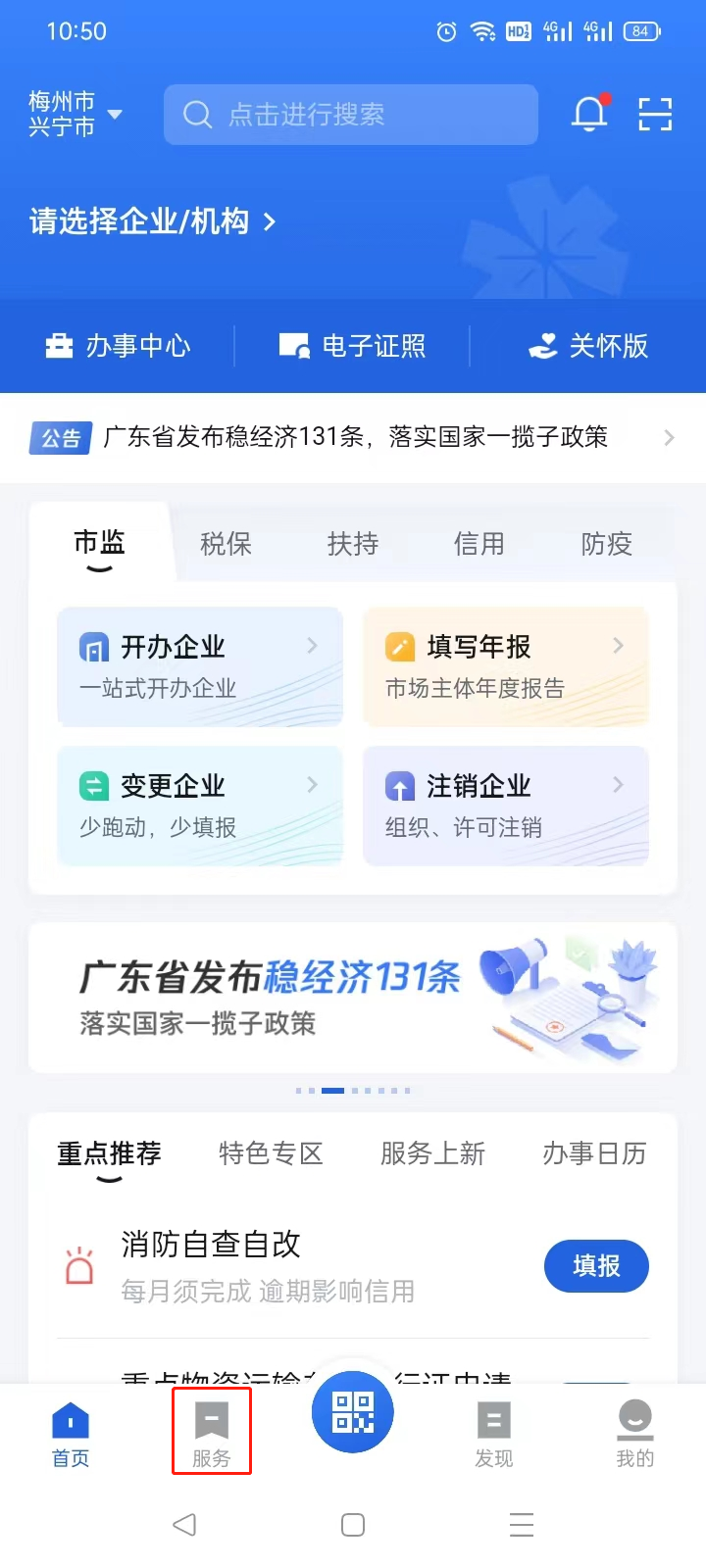
Task: Open the 注销企业 card
Action: 506,806
